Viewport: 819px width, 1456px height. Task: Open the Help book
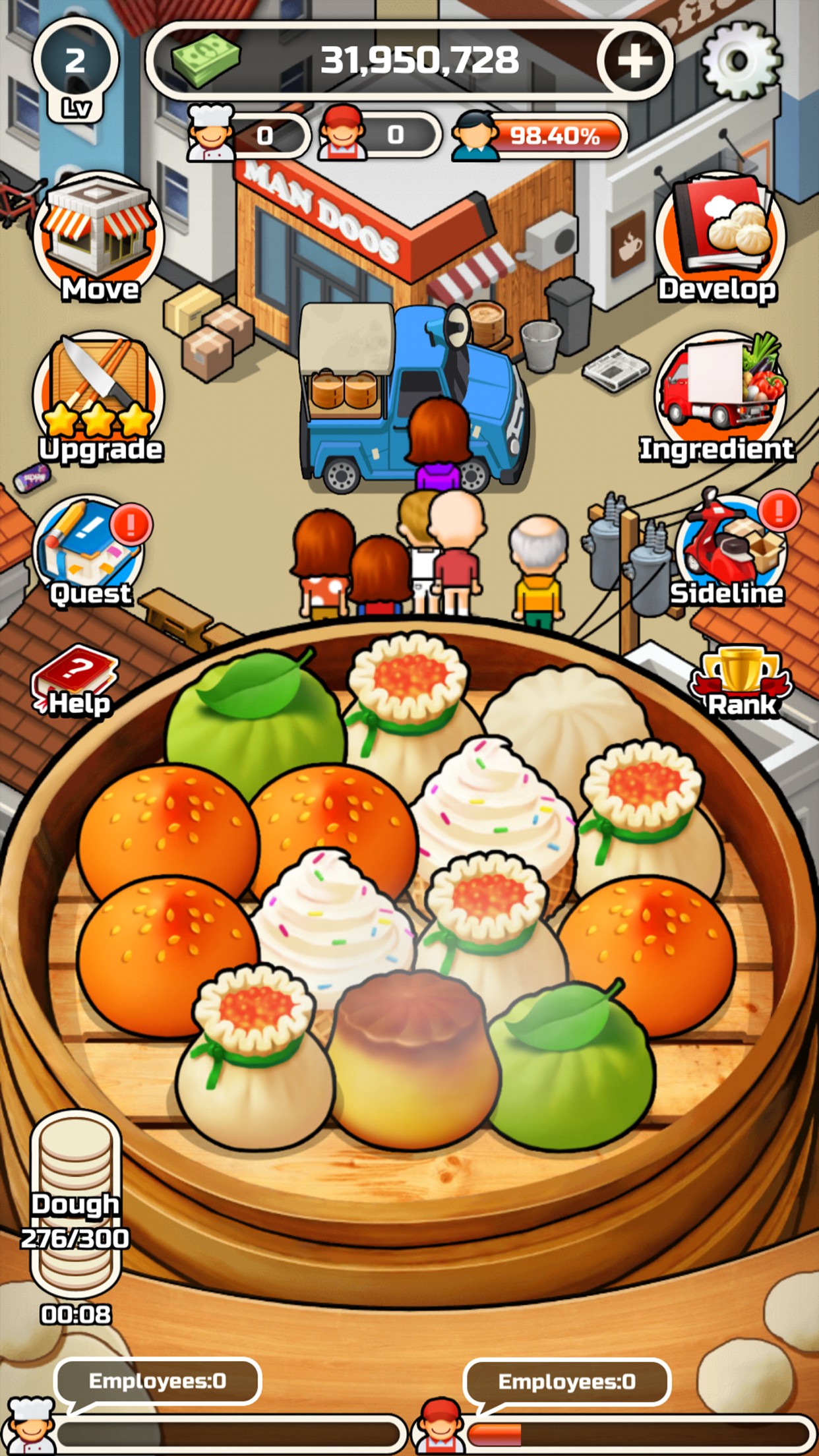point(76,681)
